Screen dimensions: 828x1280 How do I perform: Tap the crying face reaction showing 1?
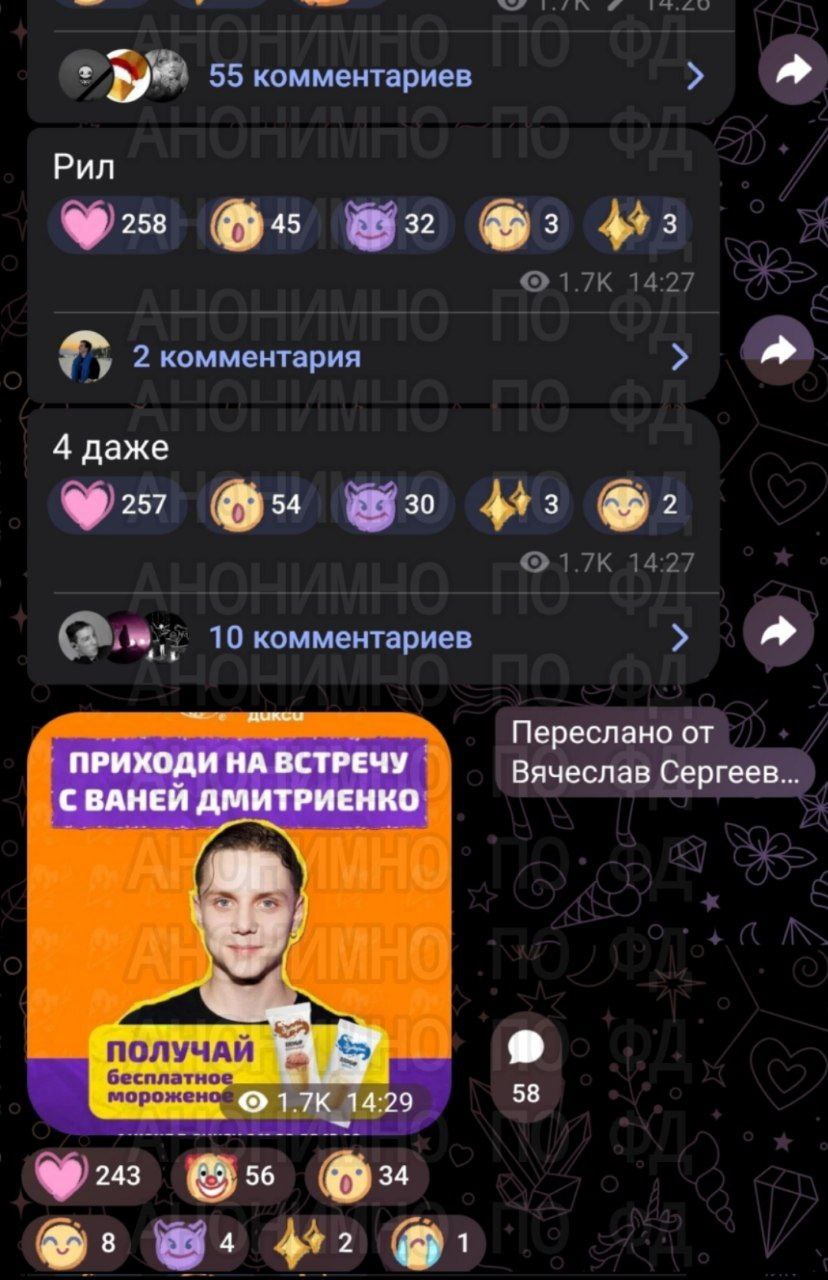(432, 1244)
